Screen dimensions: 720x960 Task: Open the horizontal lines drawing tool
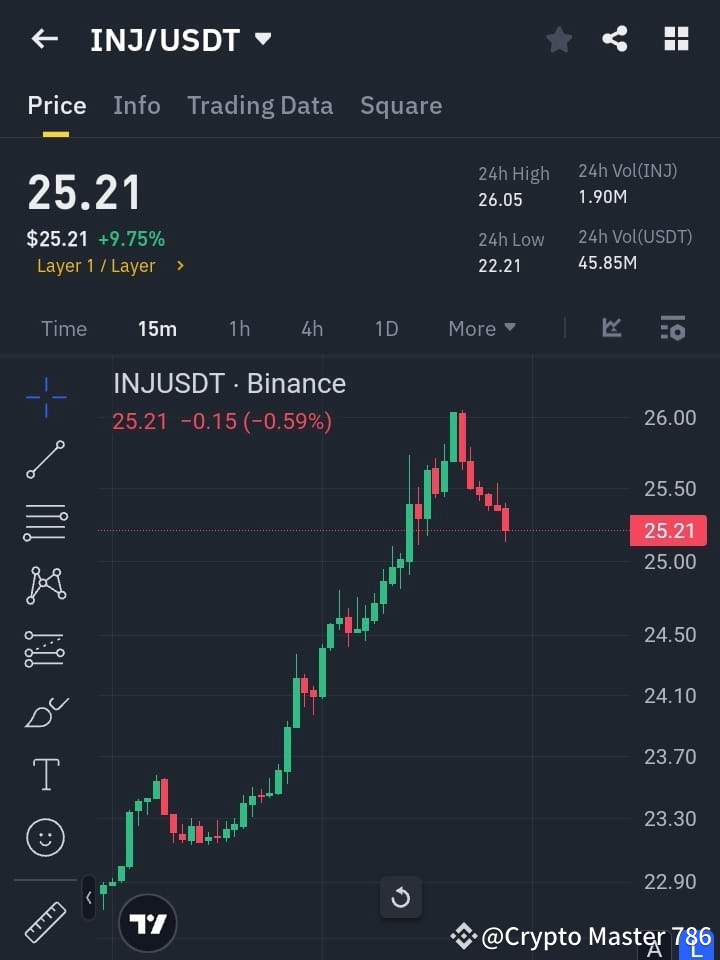pos(45,523)
